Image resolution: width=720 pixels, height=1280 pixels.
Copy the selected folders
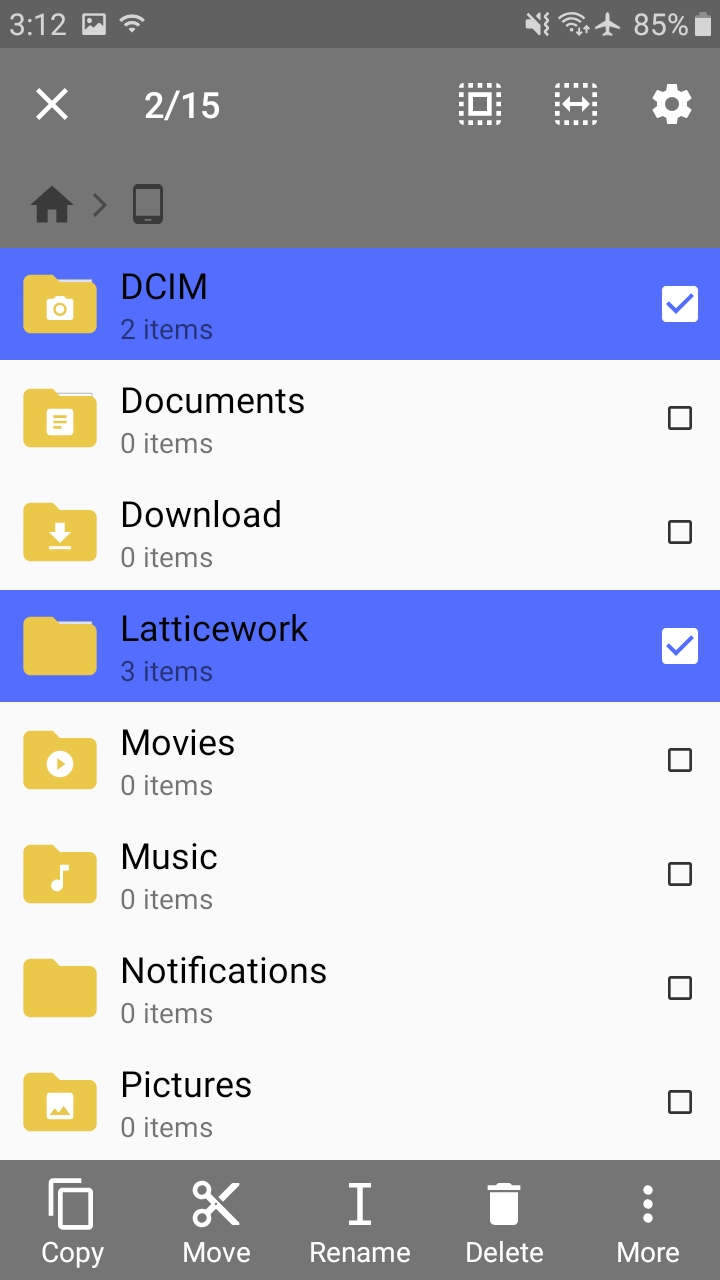(72, 1222)
